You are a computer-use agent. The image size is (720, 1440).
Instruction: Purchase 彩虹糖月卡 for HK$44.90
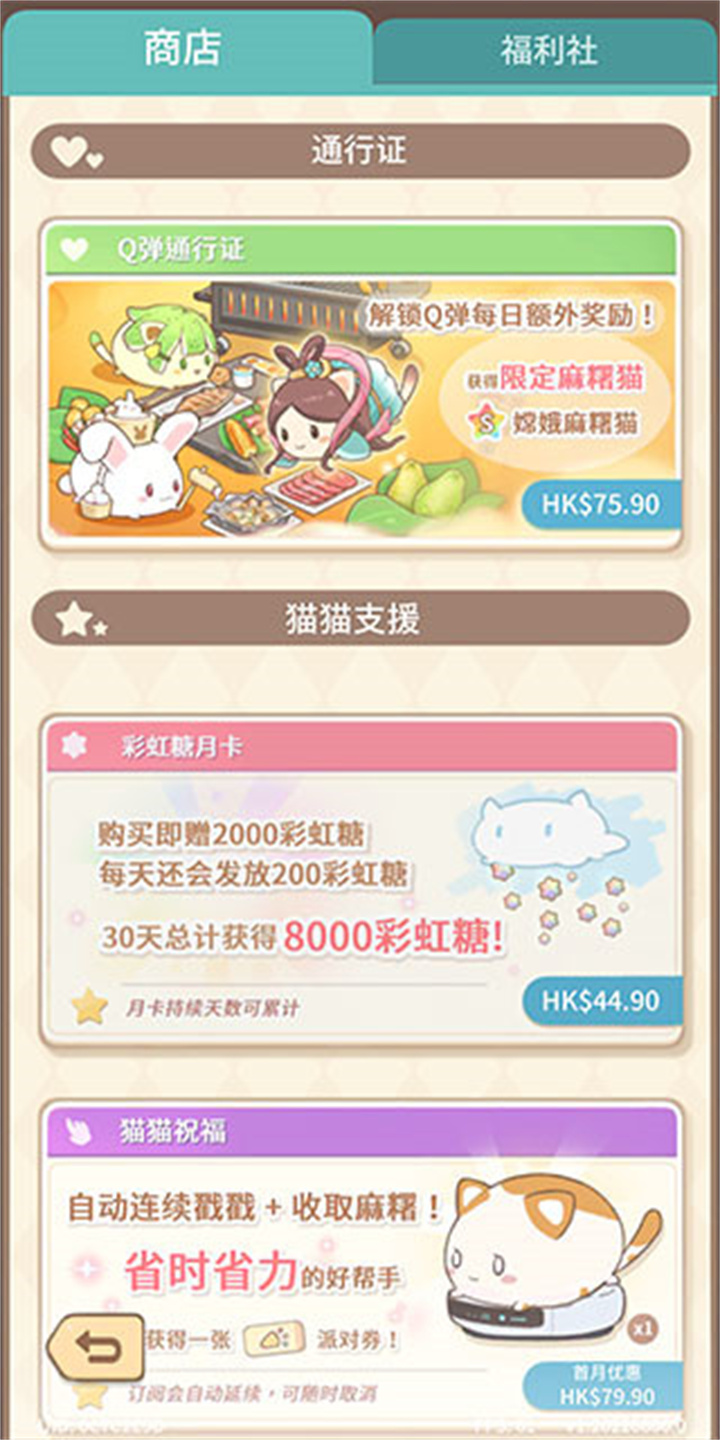[x=601, y=1000]
